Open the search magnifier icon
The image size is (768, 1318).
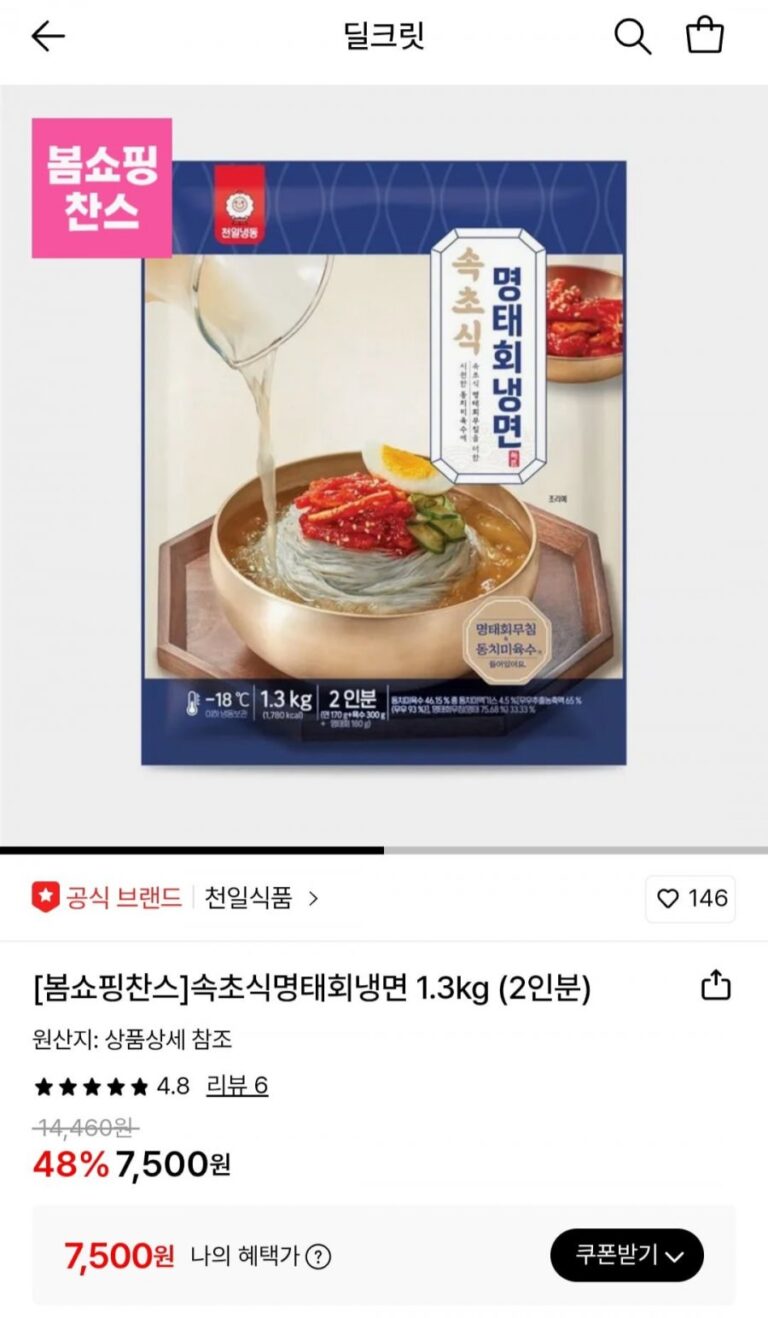point(632,37)
